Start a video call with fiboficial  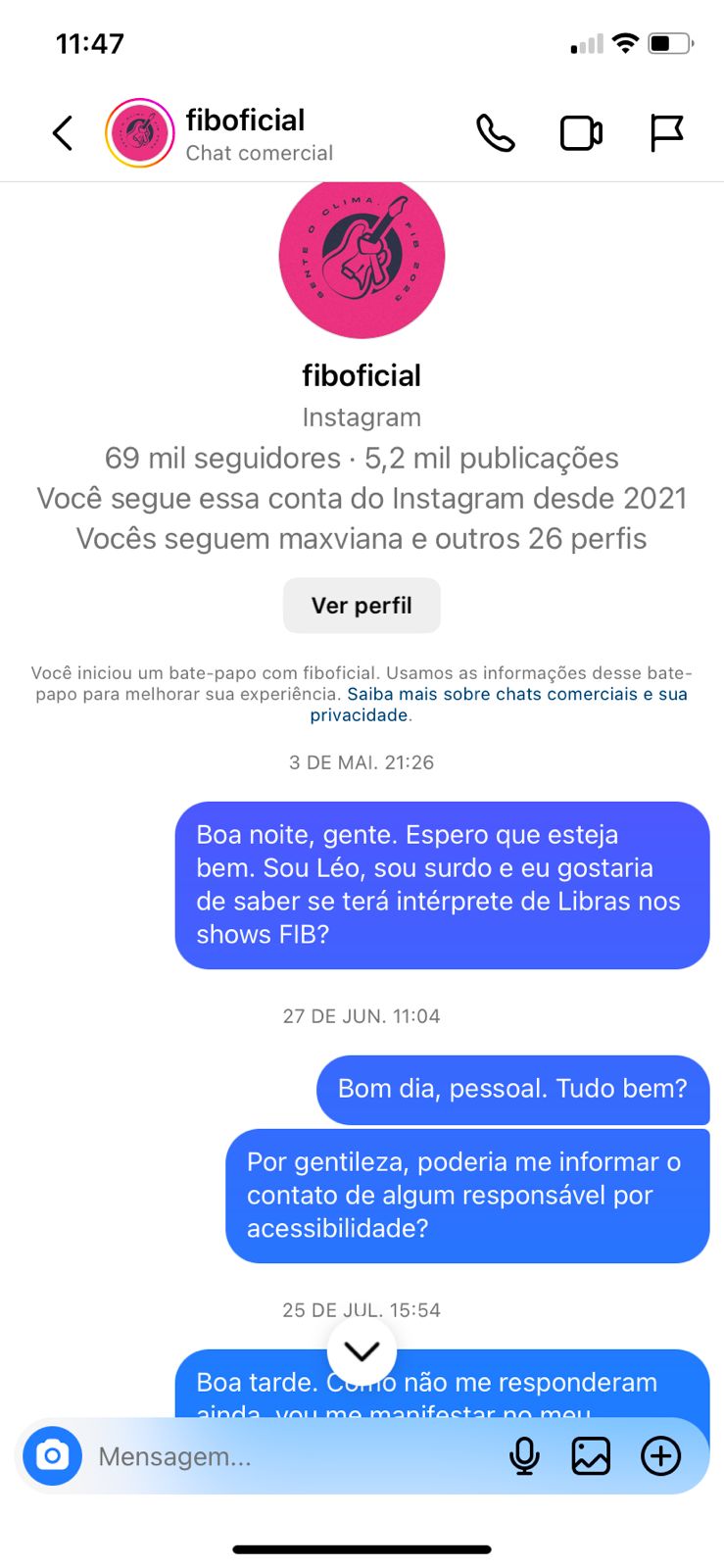(x=581, y=133)
